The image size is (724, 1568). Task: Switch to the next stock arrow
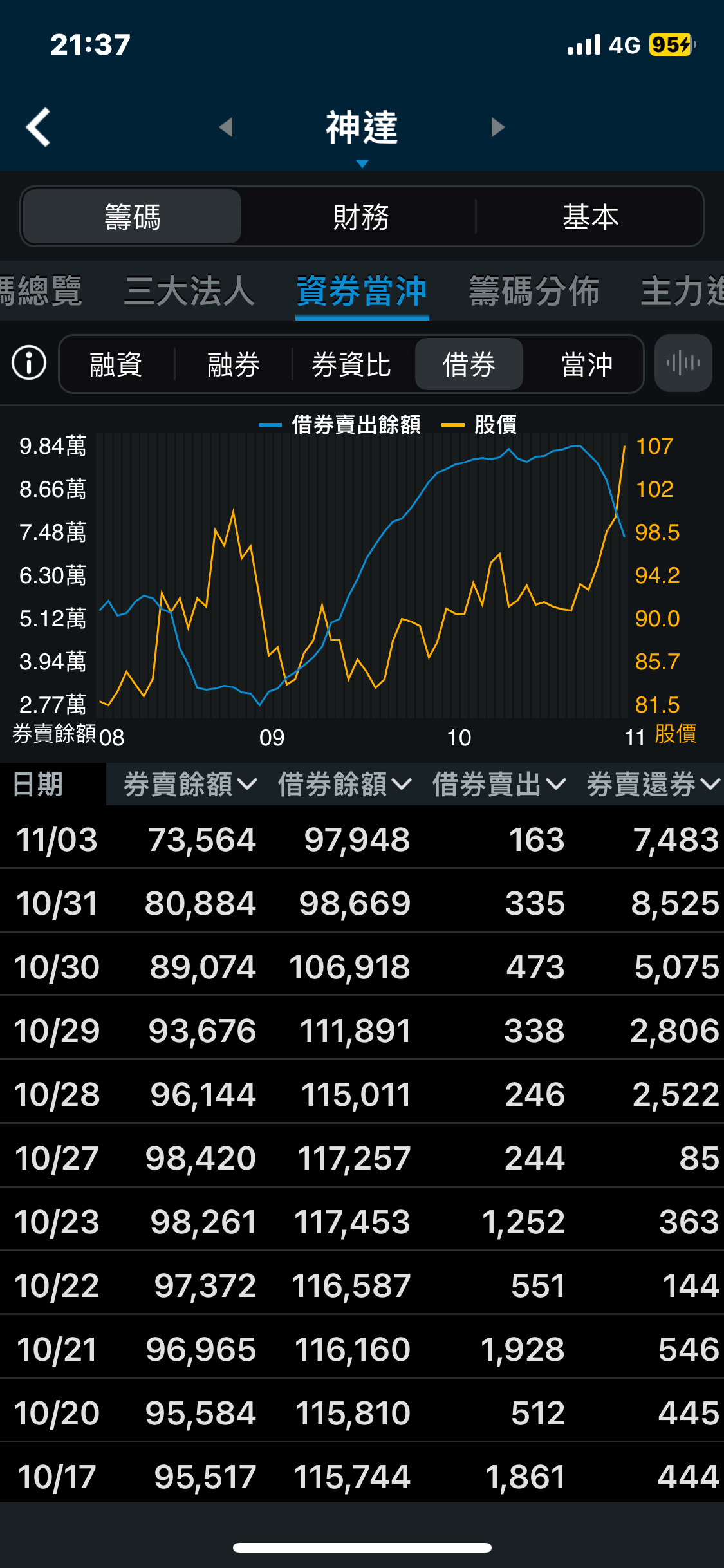(497, 127)
